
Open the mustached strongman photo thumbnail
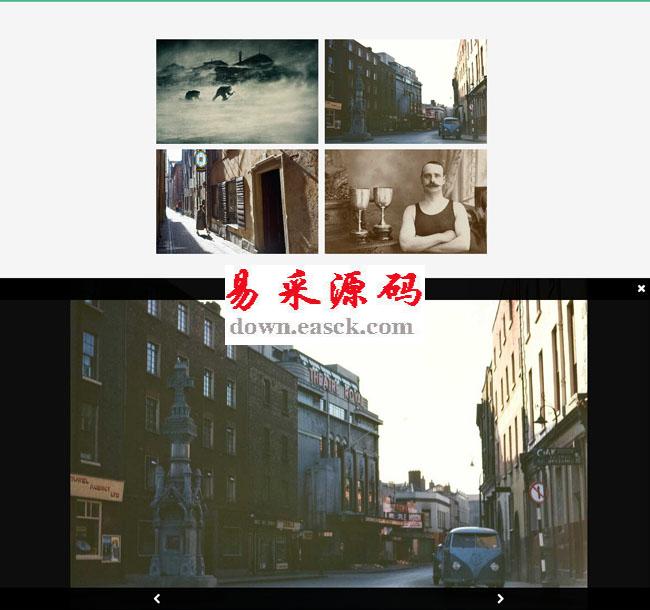click(405, 201)
